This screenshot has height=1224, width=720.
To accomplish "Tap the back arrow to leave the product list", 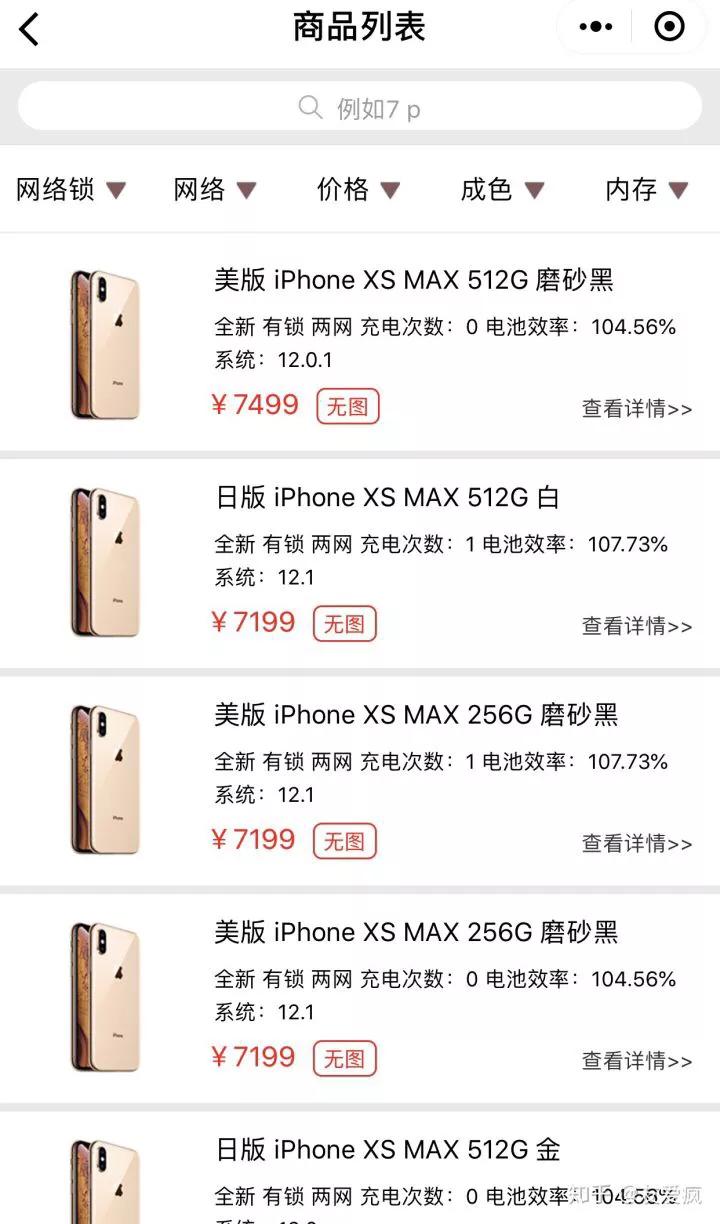I will point(28,29).
